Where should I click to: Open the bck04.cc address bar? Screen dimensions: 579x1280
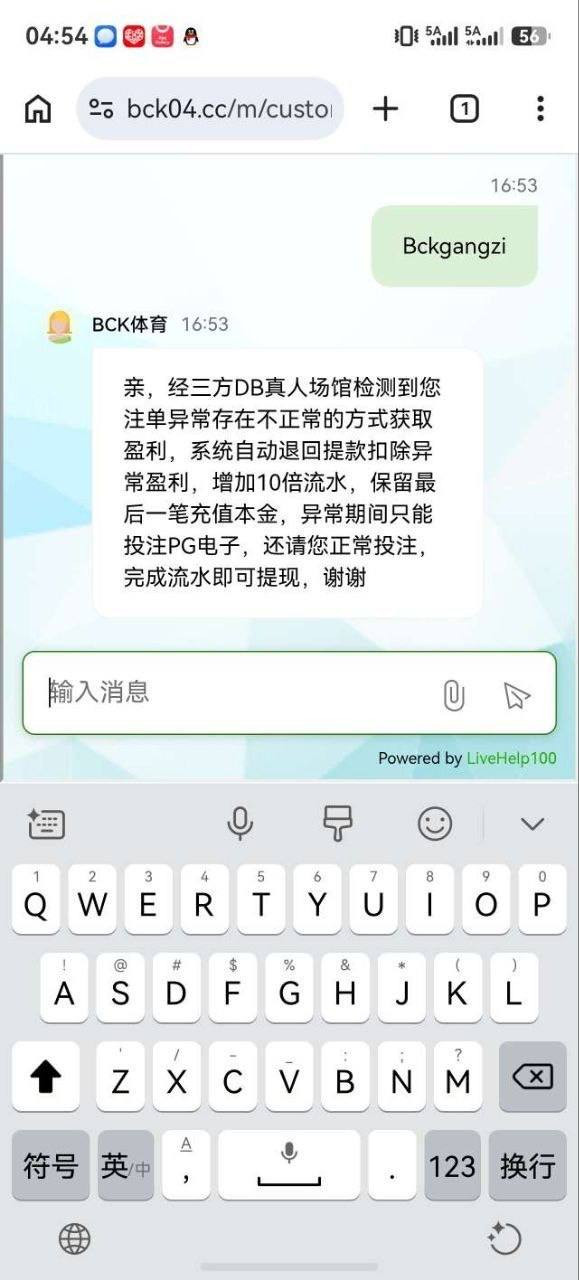(210, 109)
